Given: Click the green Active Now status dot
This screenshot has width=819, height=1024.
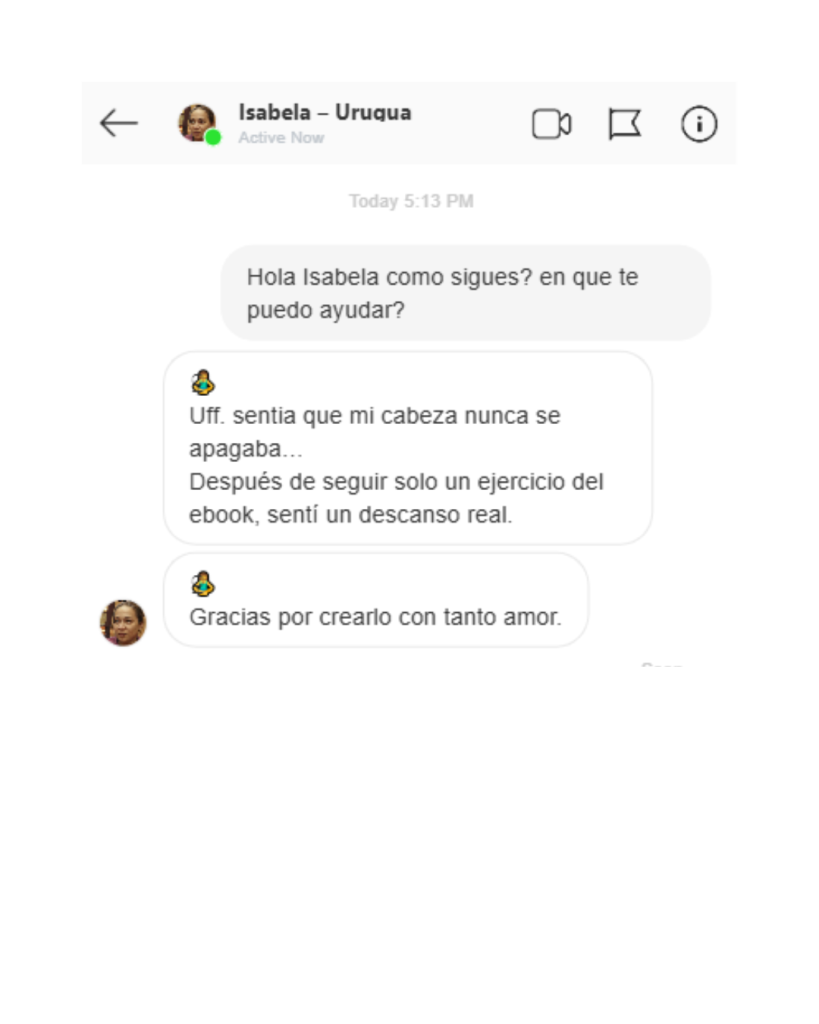Looking at the screenshot, I should (211, 135).
